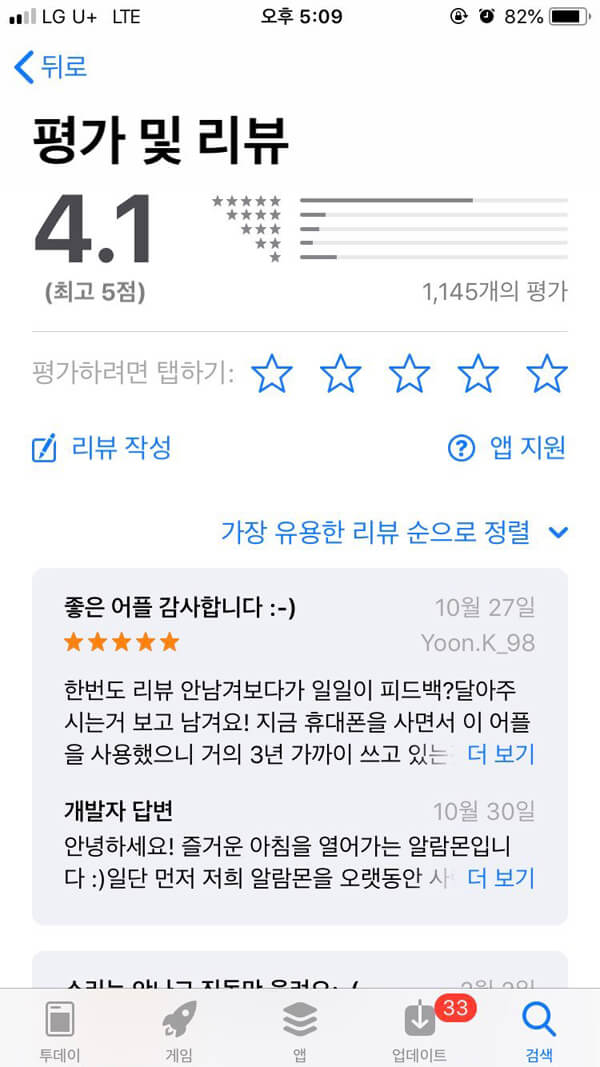Rate the app three stars
Image resolution: width=600 pixels, height=1067 pixels.
(x=409, y=374)
